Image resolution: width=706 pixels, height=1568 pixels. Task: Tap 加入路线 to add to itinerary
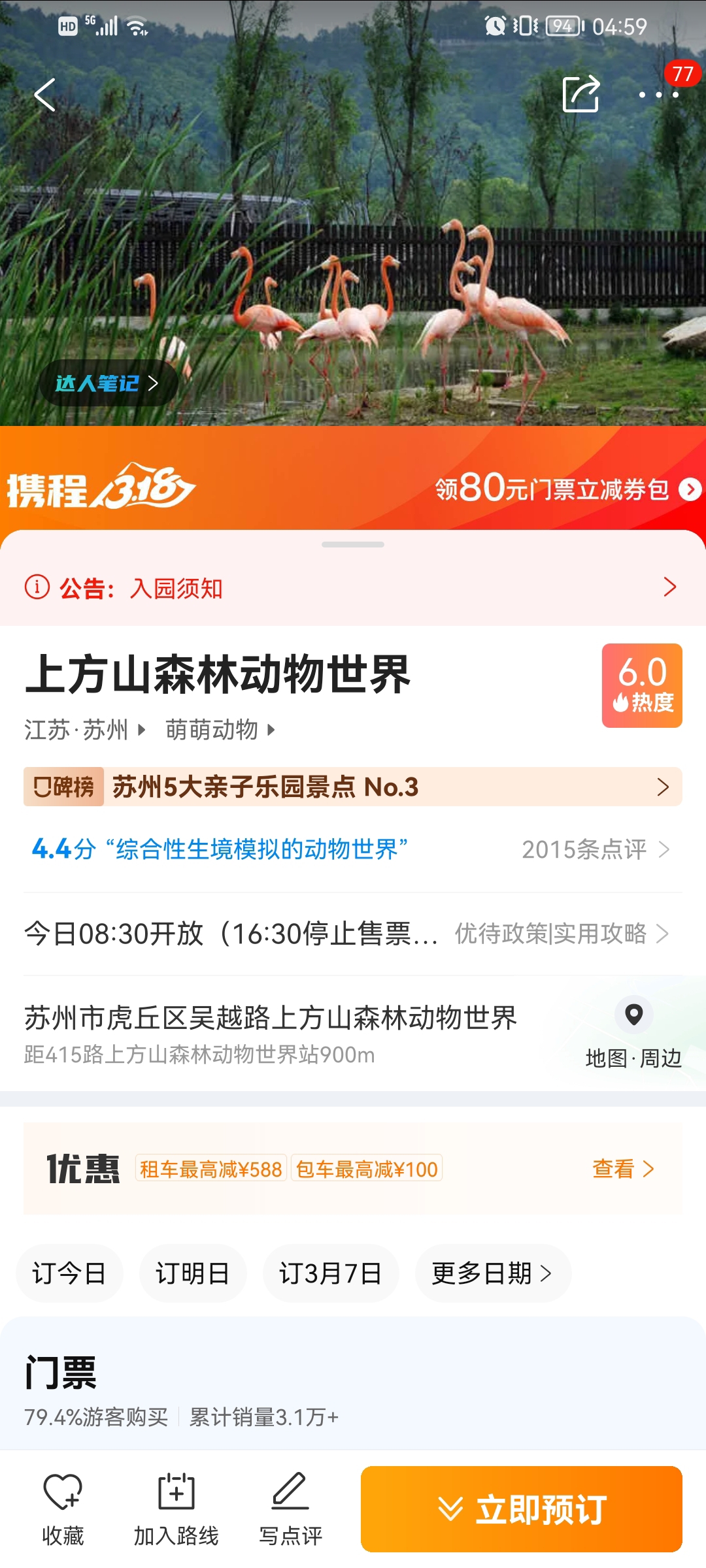[x=176, y=1510]
